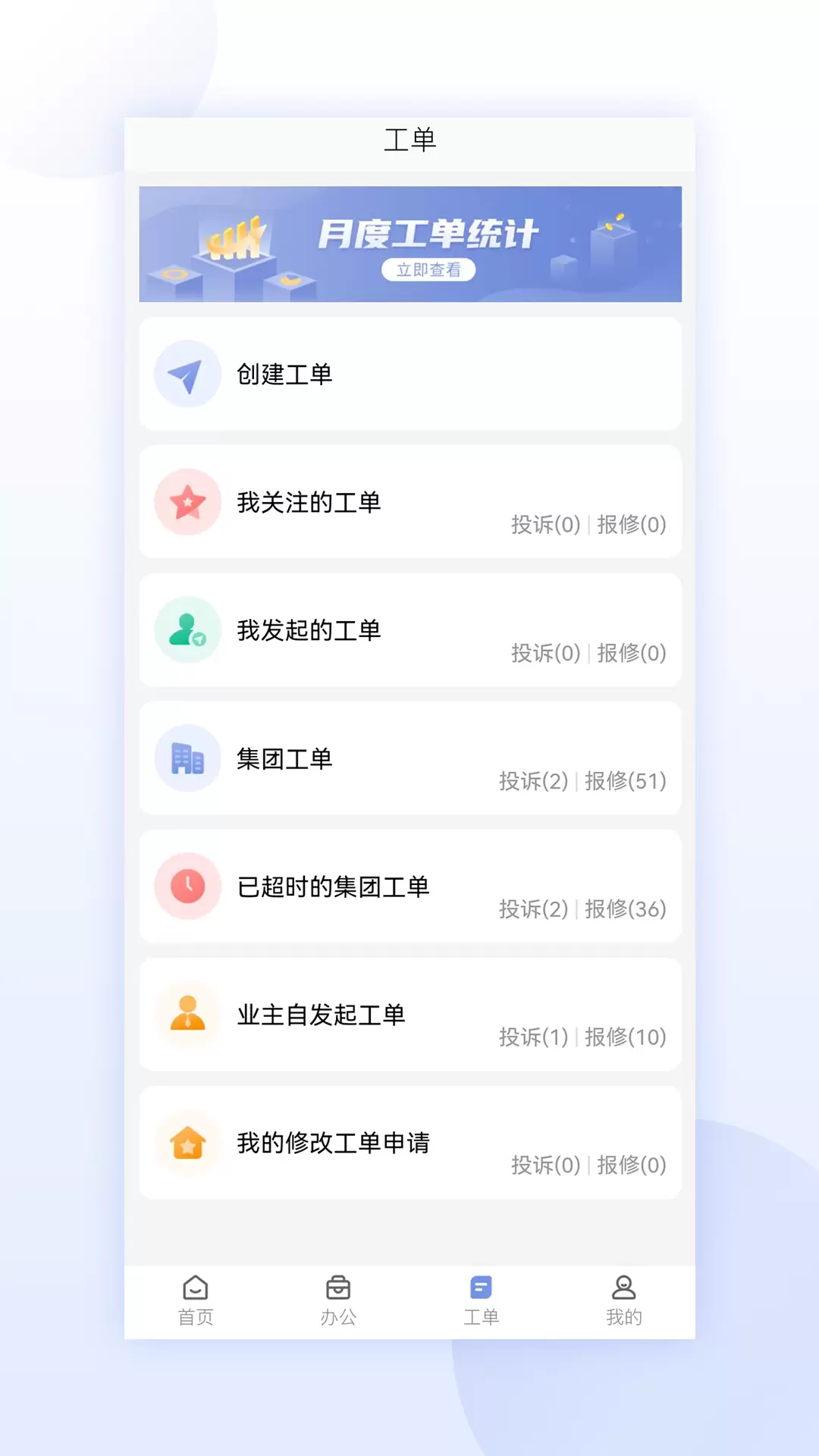The width and height of the screenshot is (819, 1456).
Task: Go to the 我的 tab
Action: click(x=623, y=1301)
